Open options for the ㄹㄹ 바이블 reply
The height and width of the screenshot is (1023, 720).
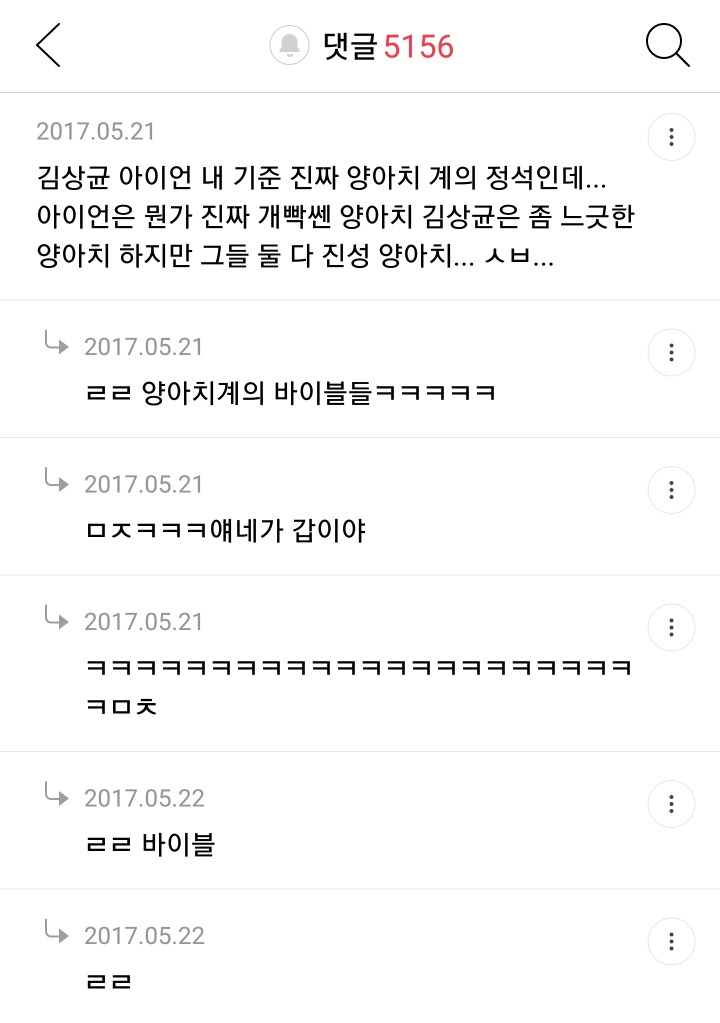click(671, 803)
